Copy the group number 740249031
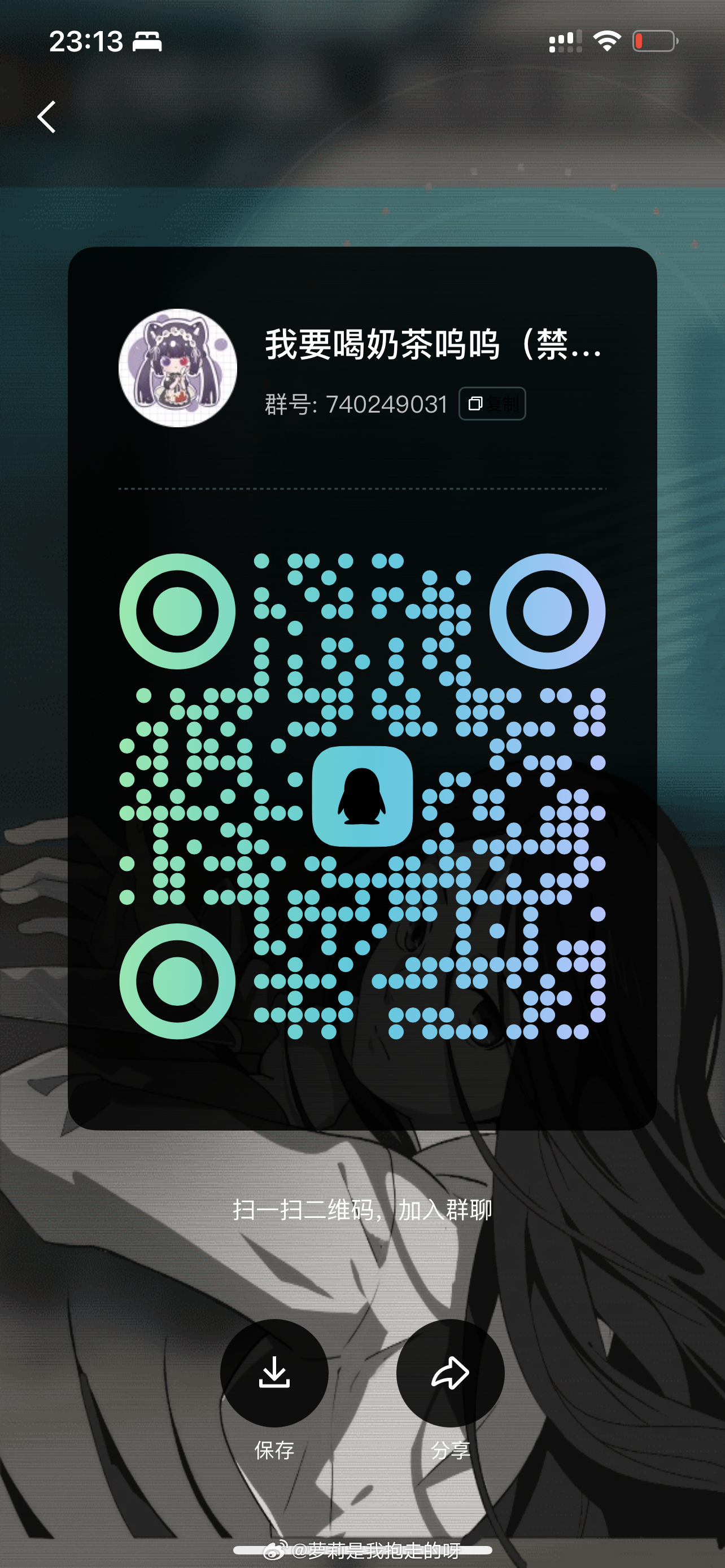725x1568 pixels. click(x=492, y=404)
